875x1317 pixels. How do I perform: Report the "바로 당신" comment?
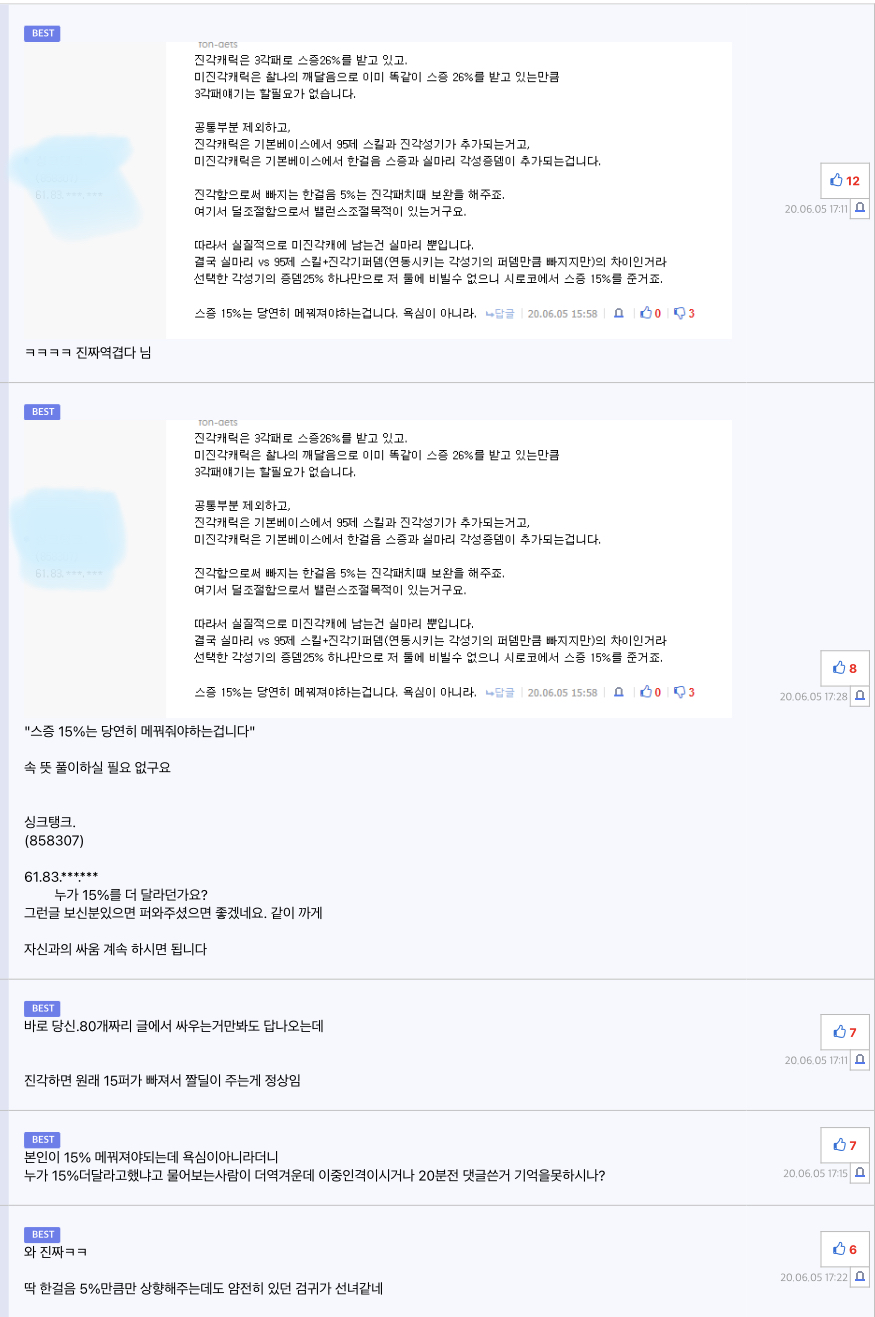859,1060
